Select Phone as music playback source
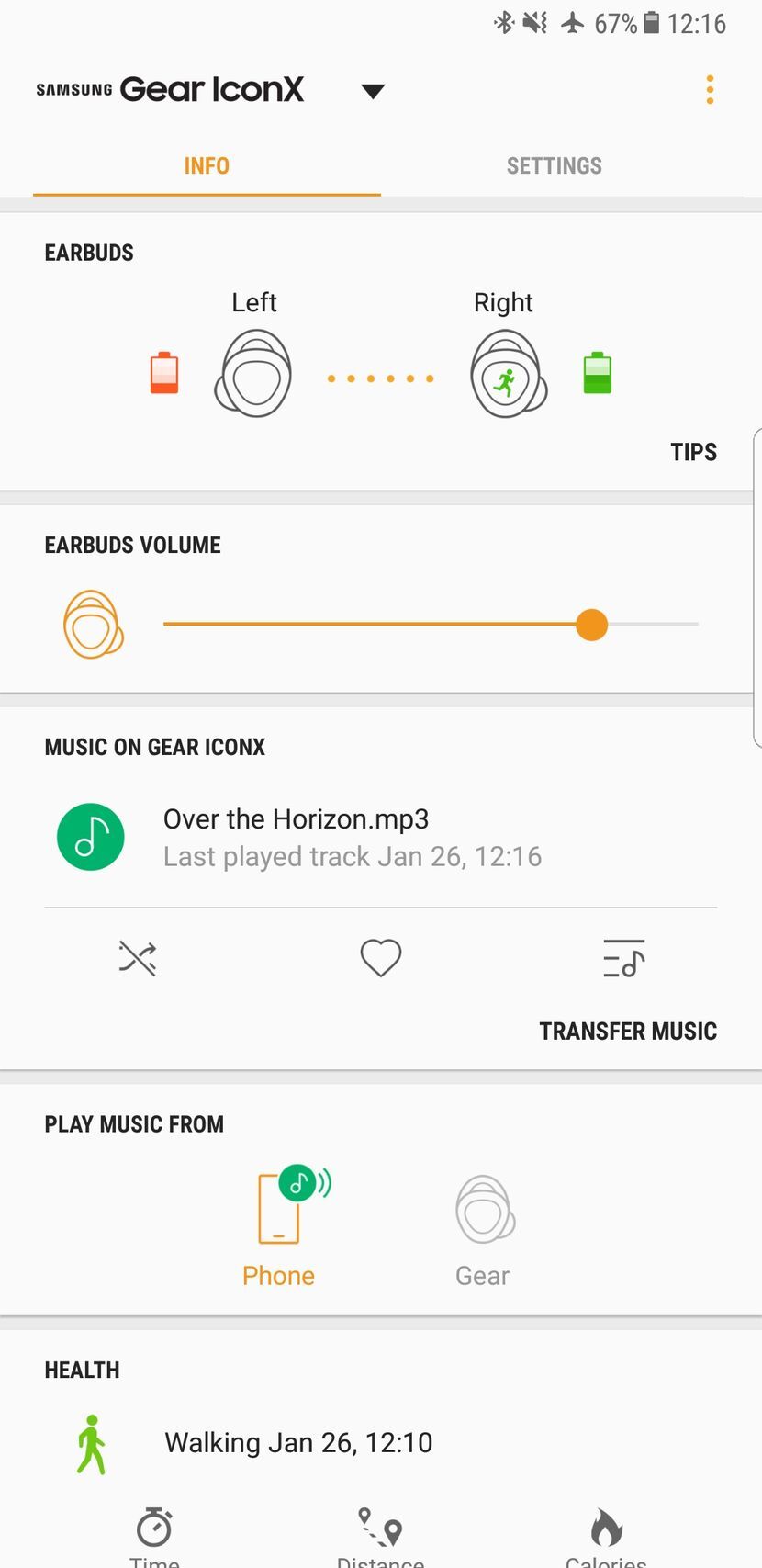The width and height of the screenshot is (762, 1568). (x=278, y=1213)
